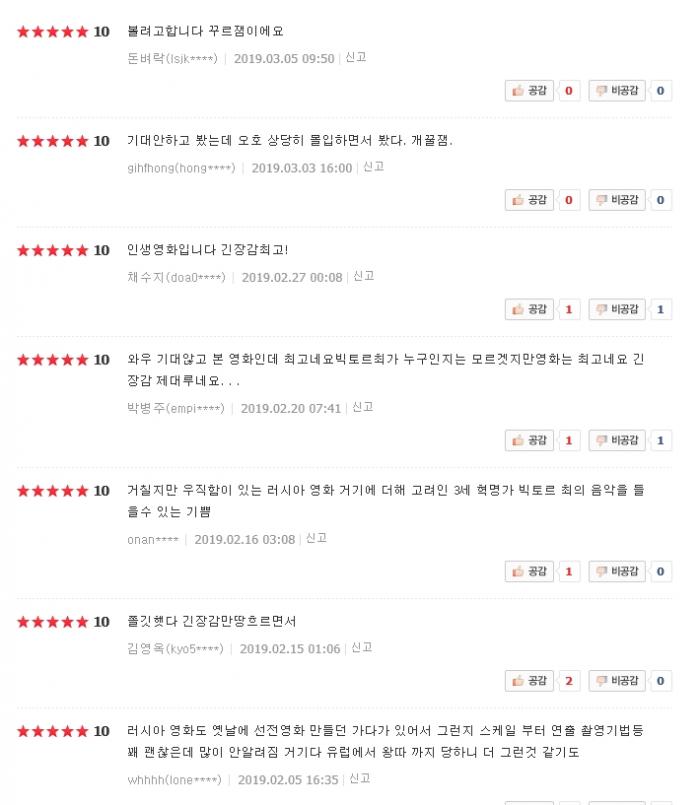Tap 공감 on 채수지's review

pos(530,309)
